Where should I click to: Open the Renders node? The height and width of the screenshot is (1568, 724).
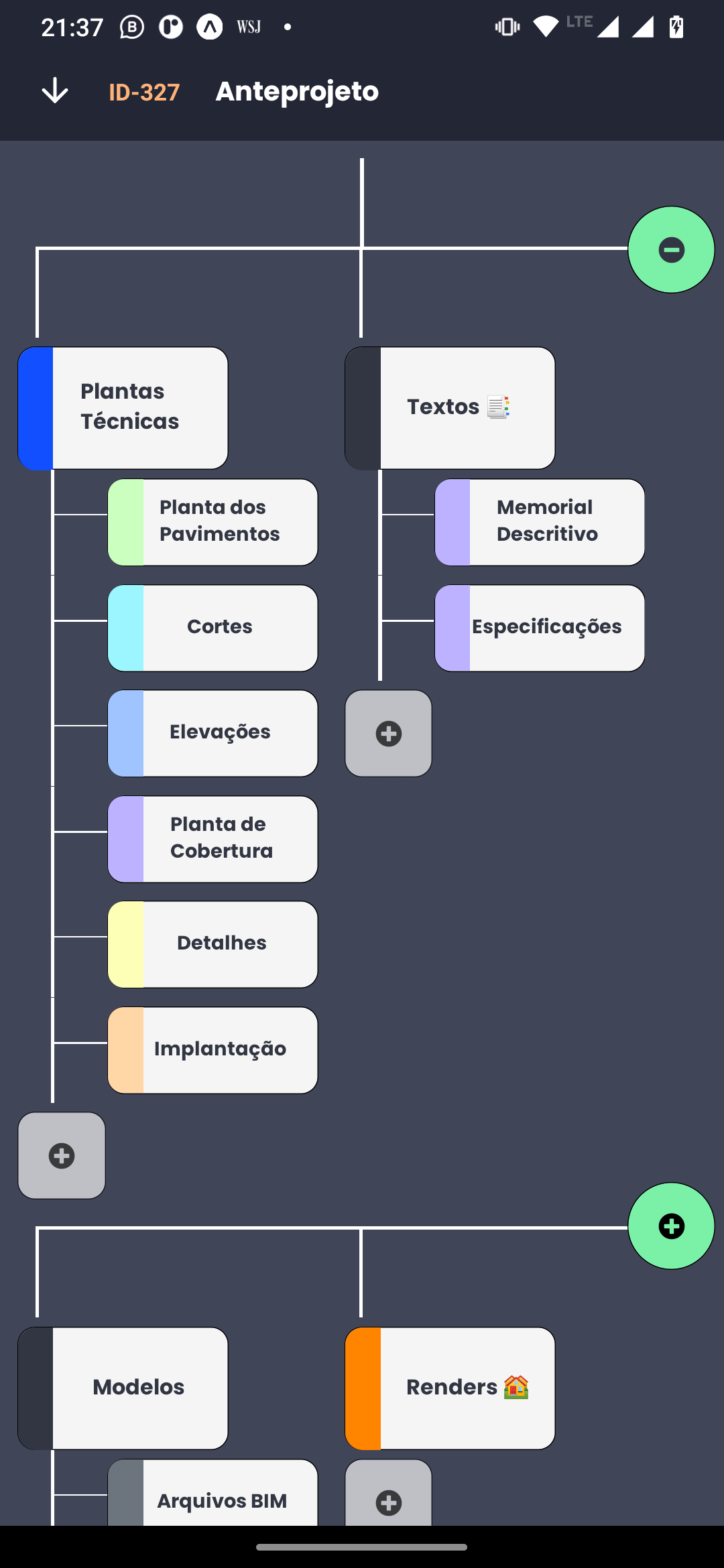450,1388
